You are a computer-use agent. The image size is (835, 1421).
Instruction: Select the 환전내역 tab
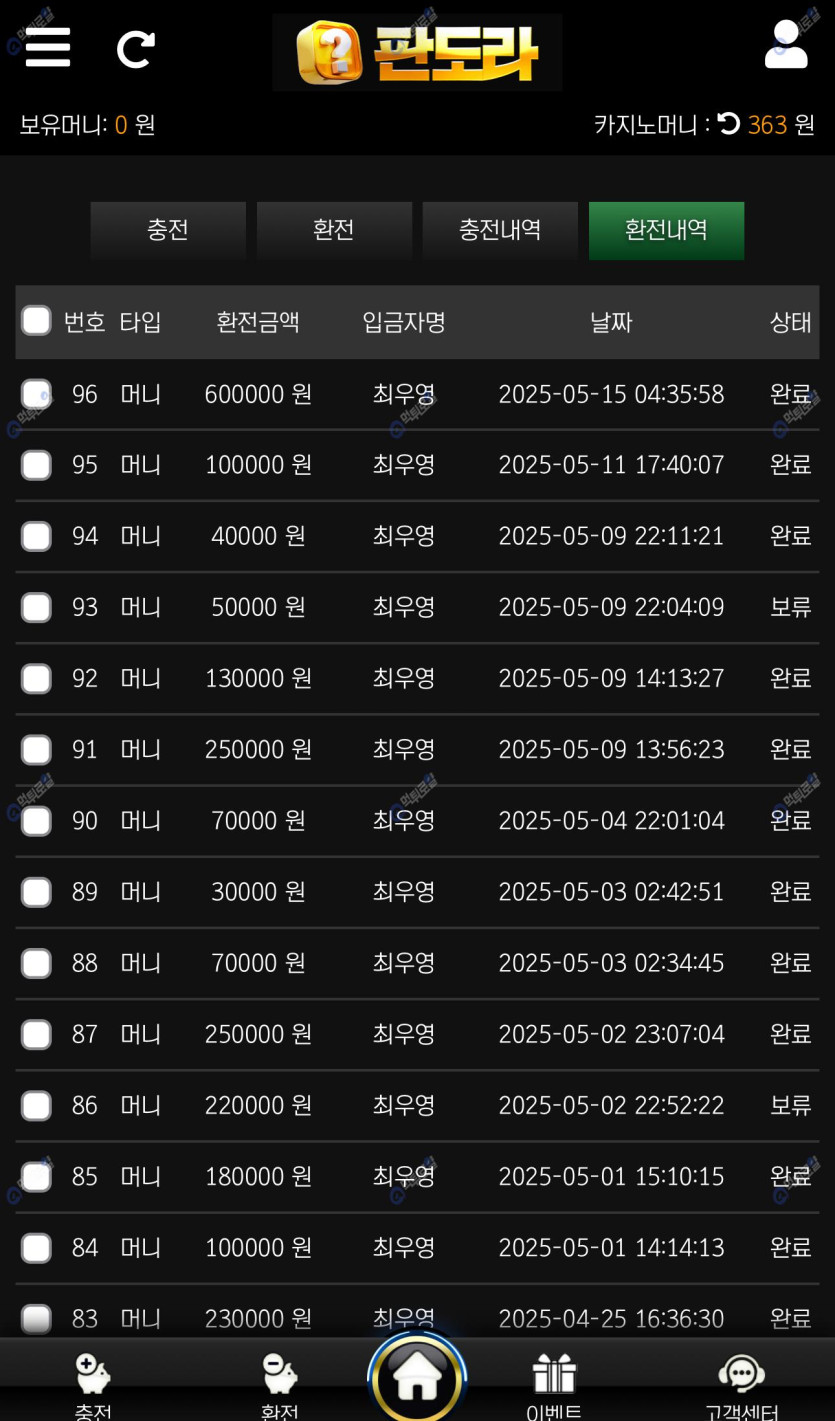(666, 230)
